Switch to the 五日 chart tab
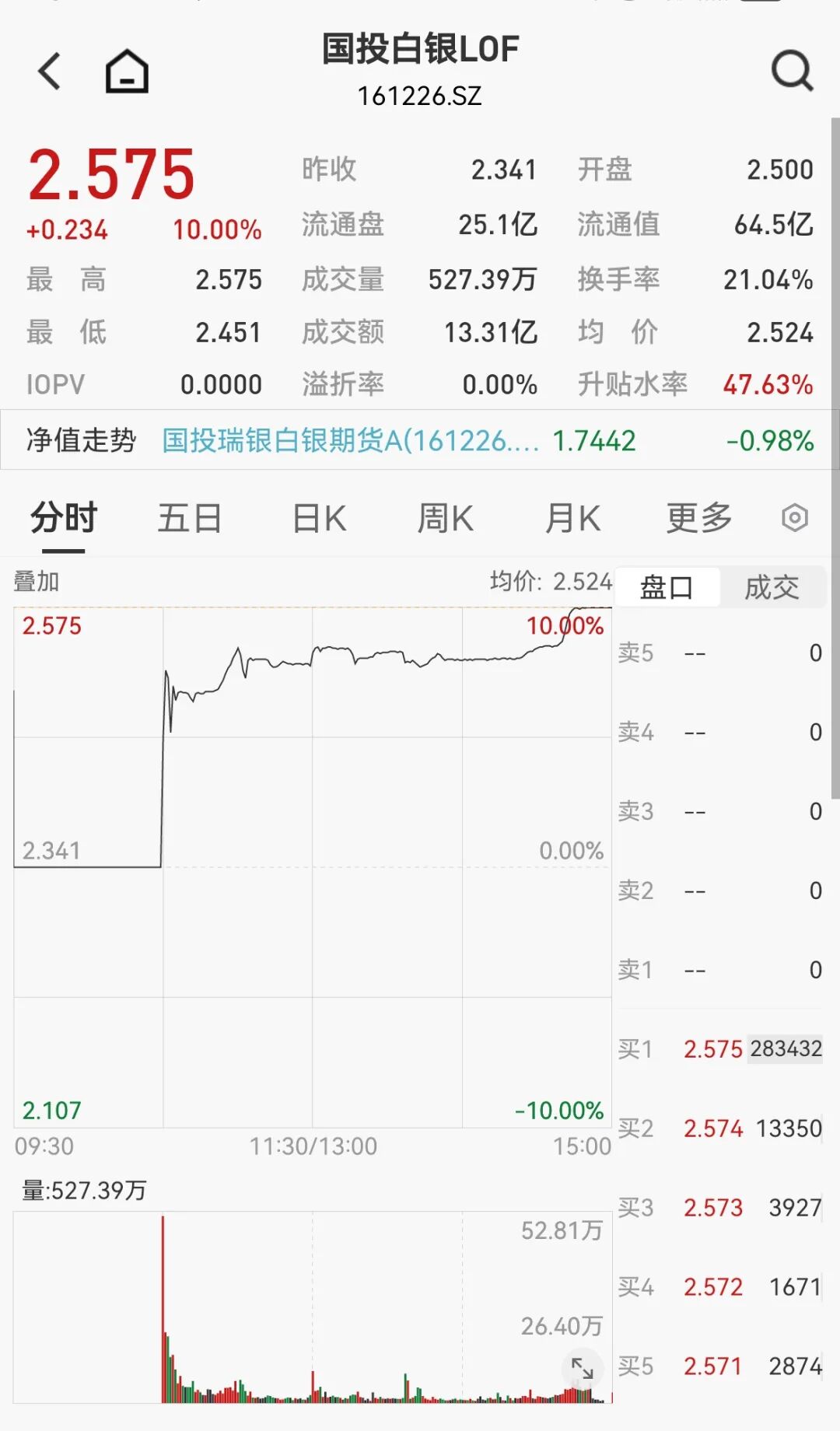Screen dimensions: 840x1431 190,519
